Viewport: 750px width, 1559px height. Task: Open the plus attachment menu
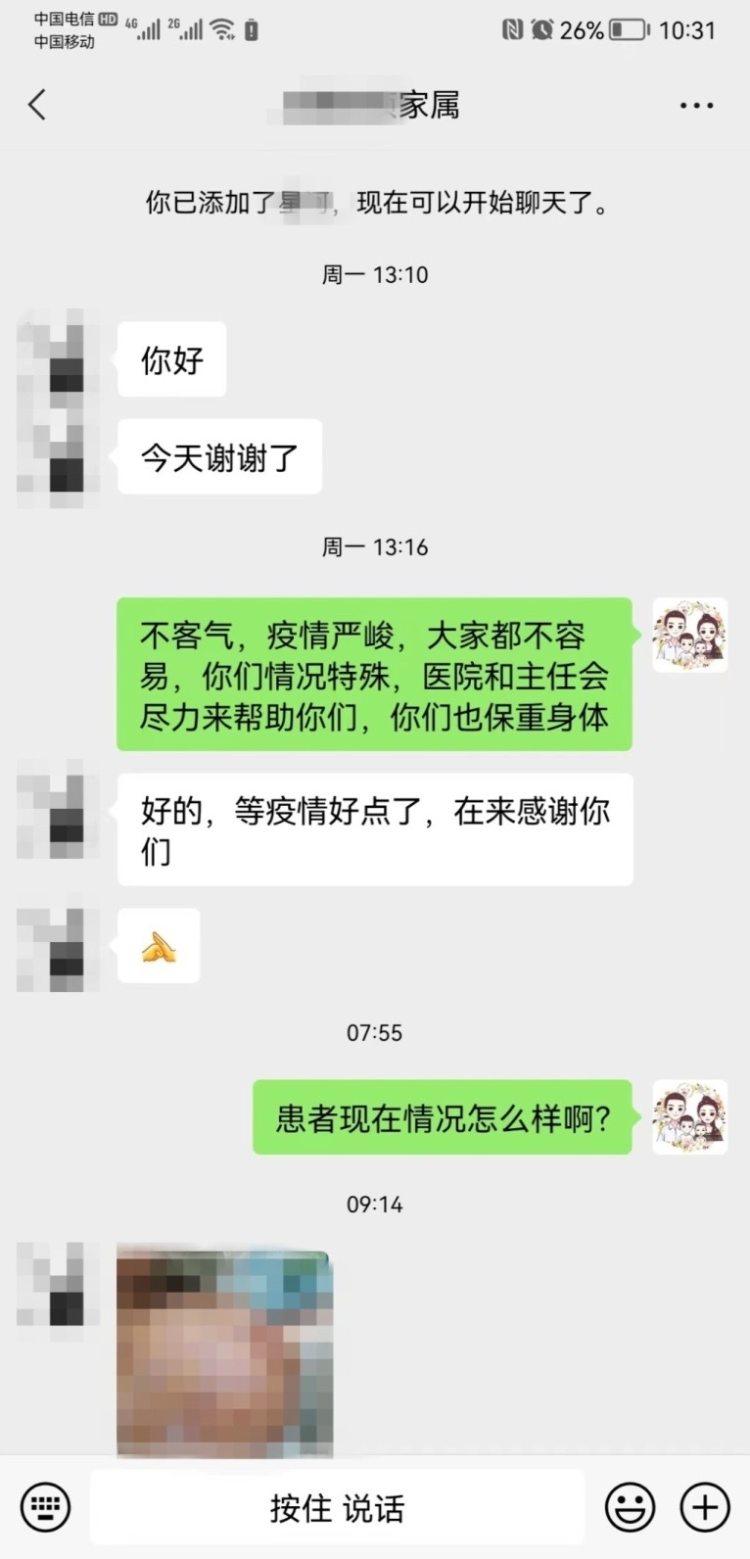(704, 1506)
